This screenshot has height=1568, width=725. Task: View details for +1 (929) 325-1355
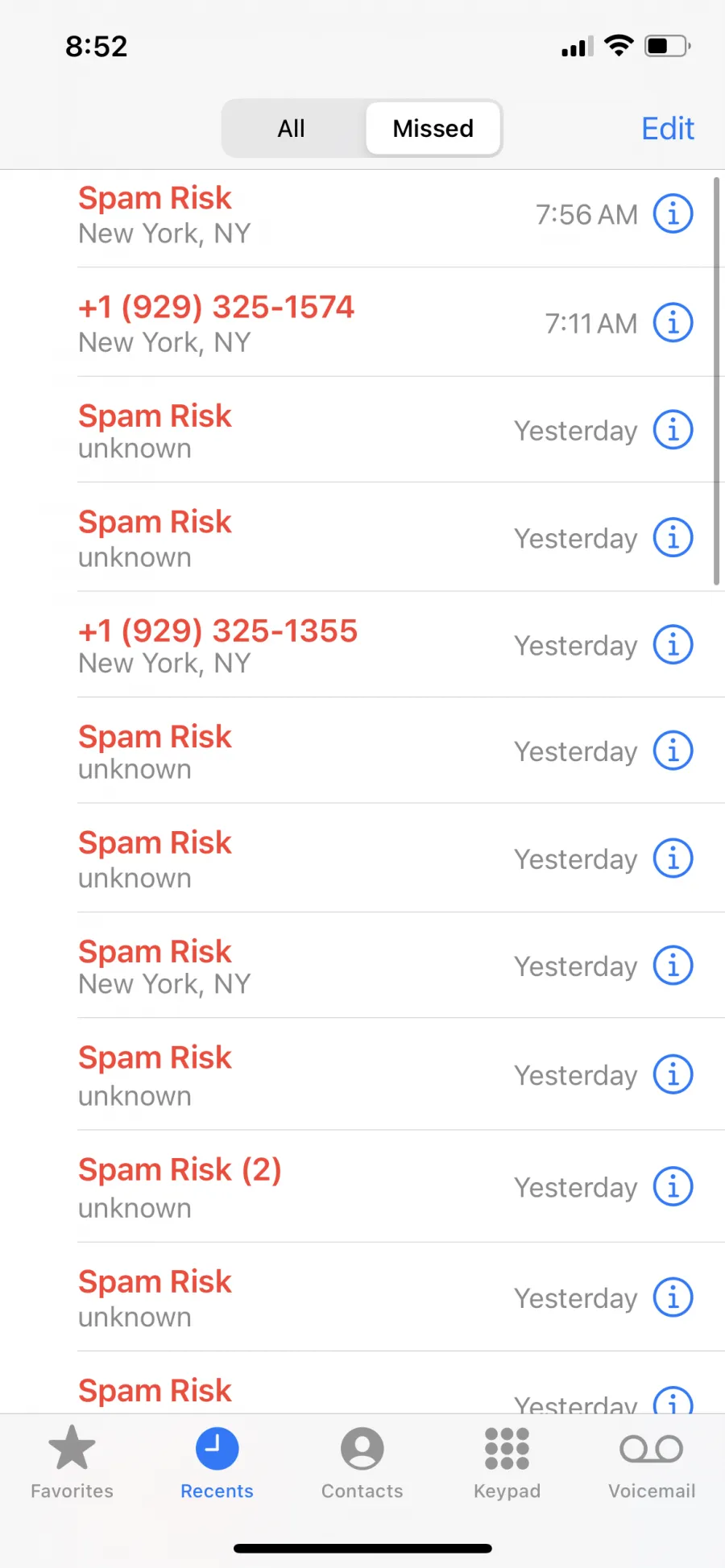pyautogui.click(x=673, y=645)
